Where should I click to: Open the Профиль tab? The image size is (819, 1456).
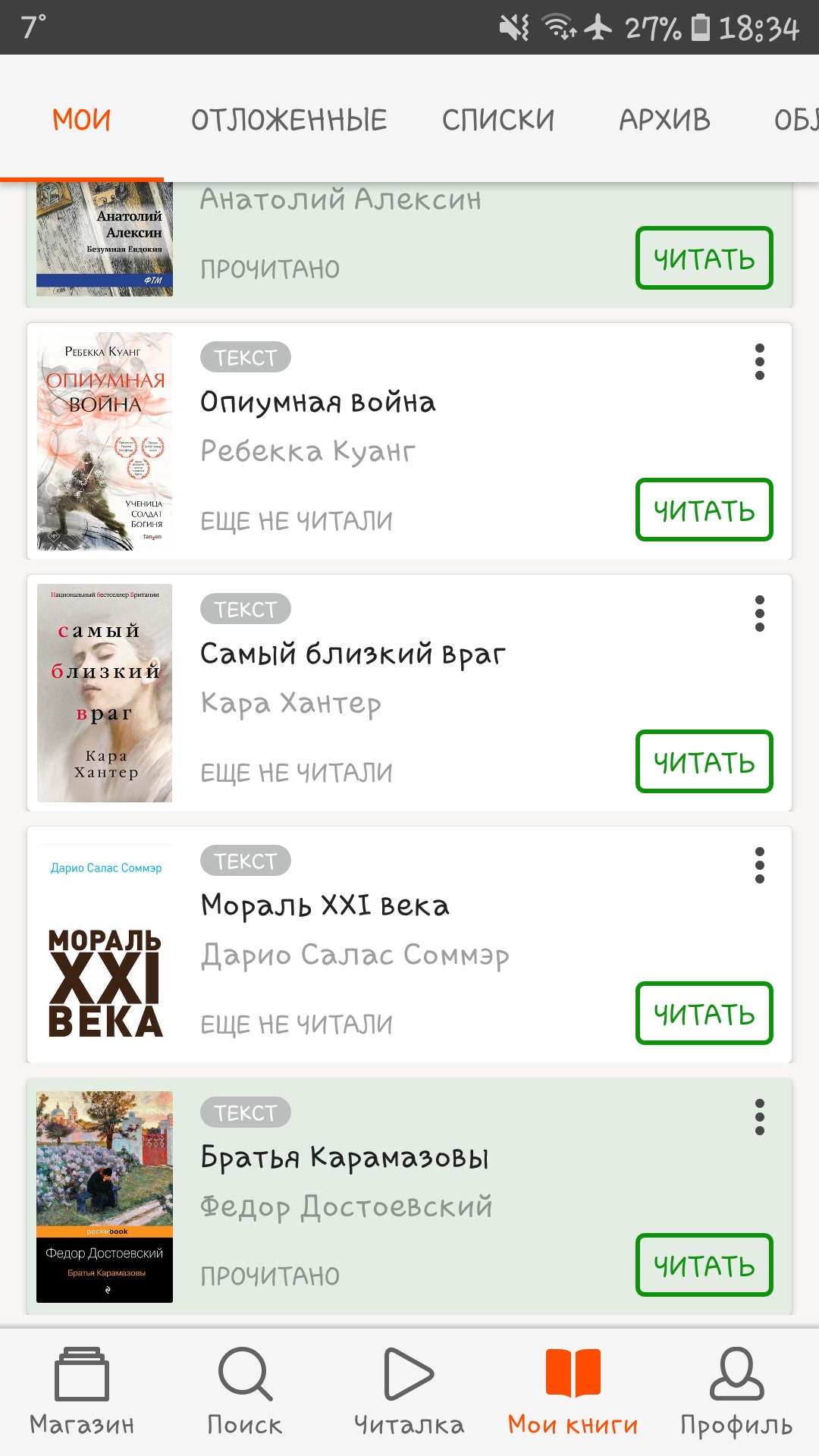(x=736, y=1392)
